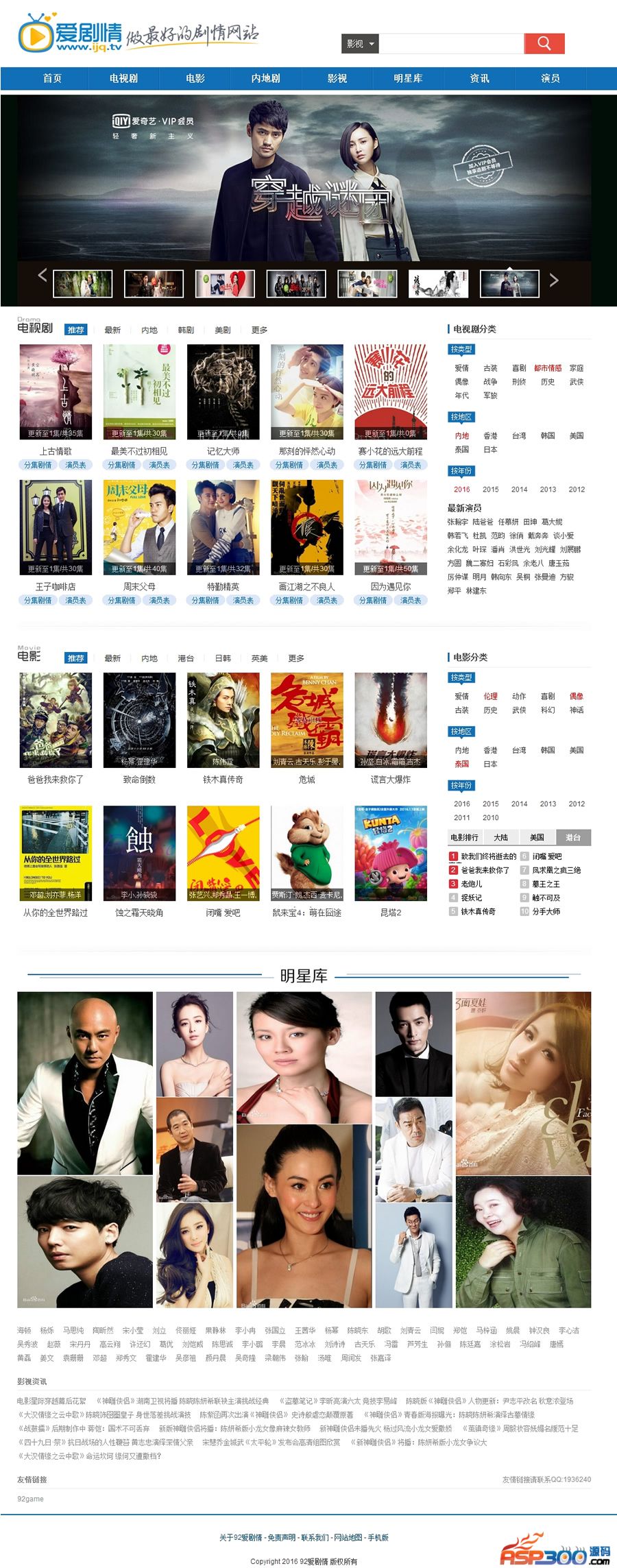Image resolution: width=617 pixels, height=1568 pixels.
Task: Switch TV drama list to 韩剧 tab
Action: click(x=186, y=330)
